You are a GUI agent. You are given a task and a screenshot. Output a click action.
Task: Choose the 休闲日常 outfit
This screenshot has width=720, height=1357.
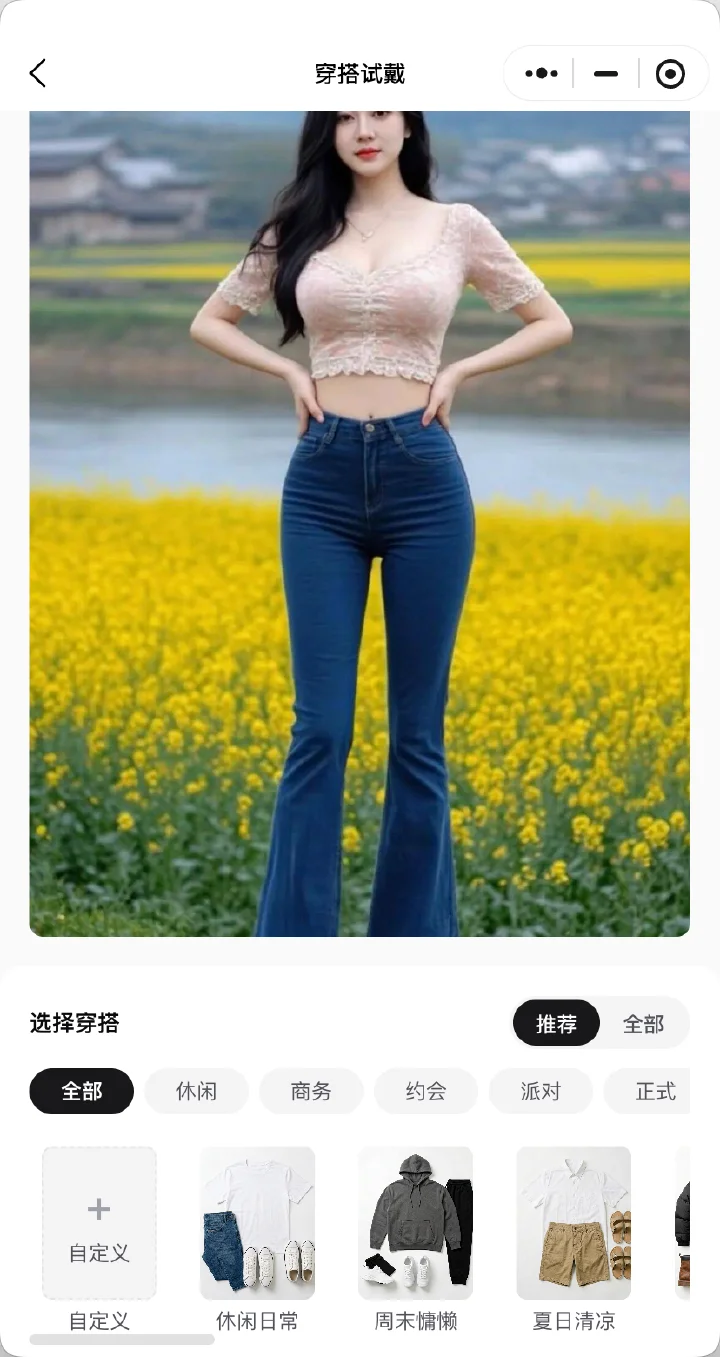click(257, 1240)
